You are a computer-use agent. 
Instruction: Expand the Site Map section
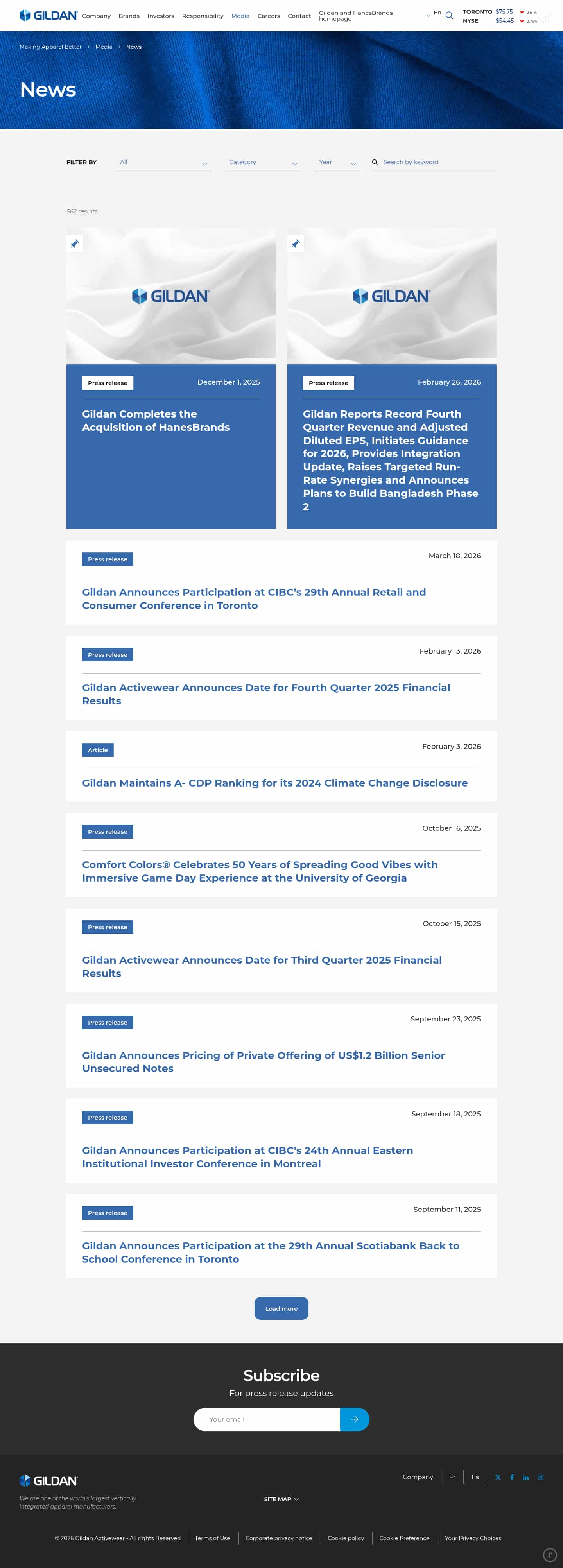(x=281, y=1499)
